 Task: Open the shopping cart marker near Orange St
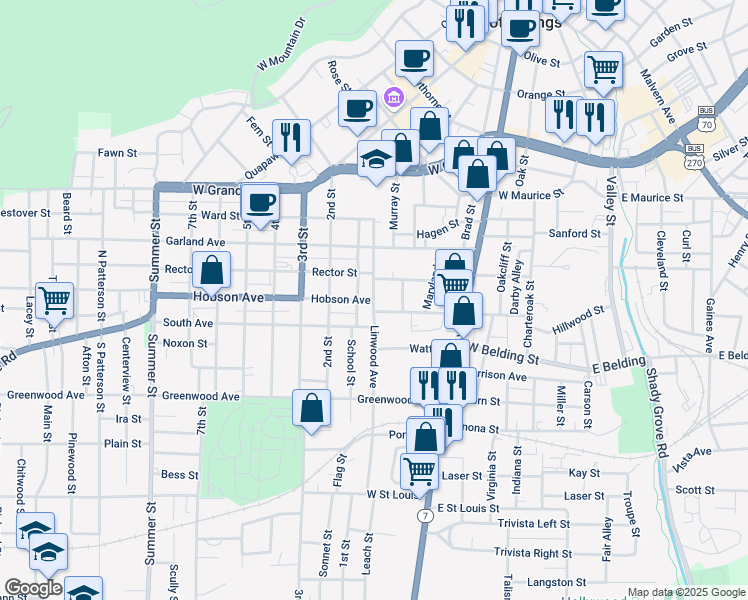click(x=603, y=72)
